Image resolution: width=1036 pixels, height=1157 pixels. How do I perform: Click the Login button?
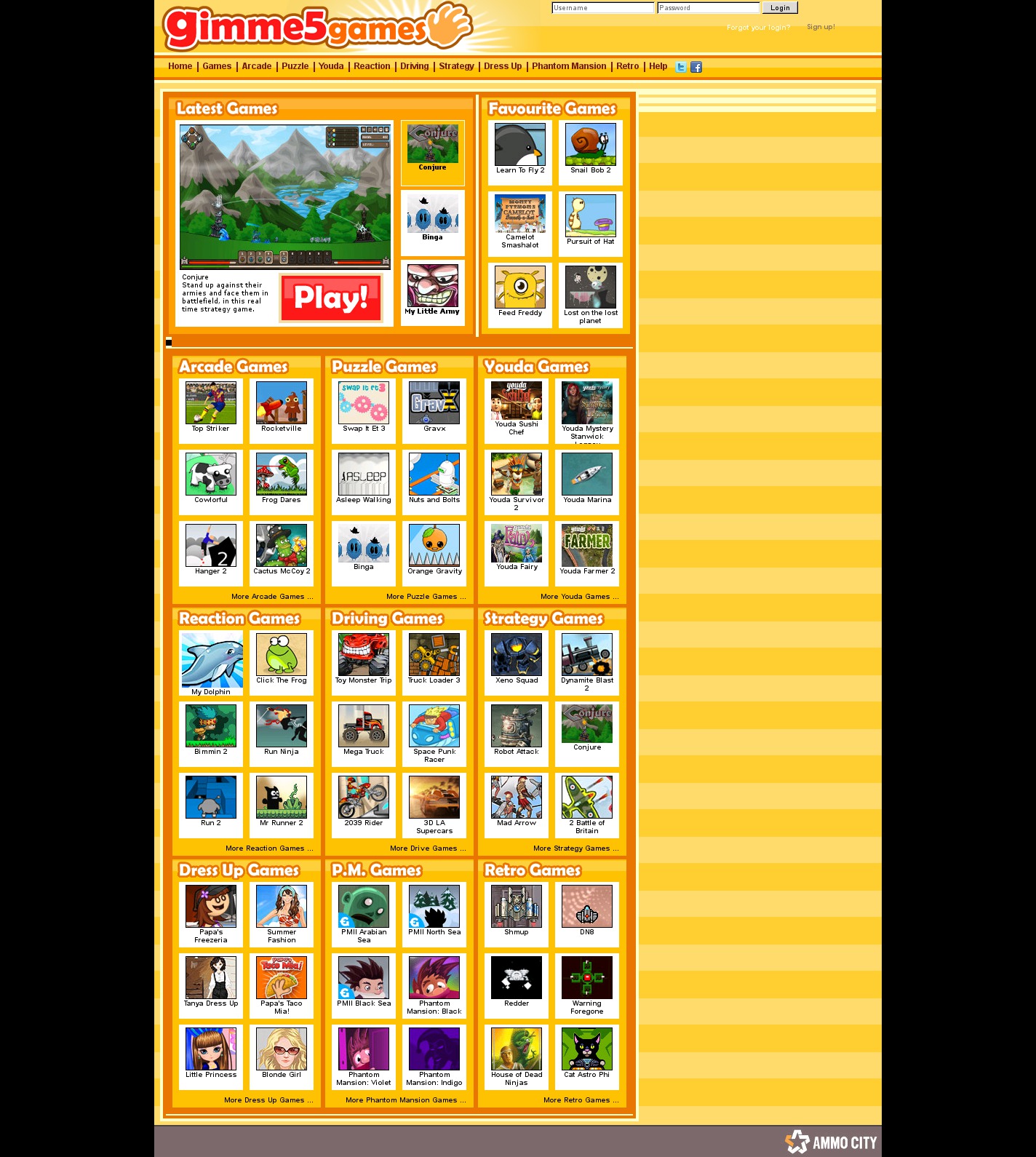tap(780, 8)
